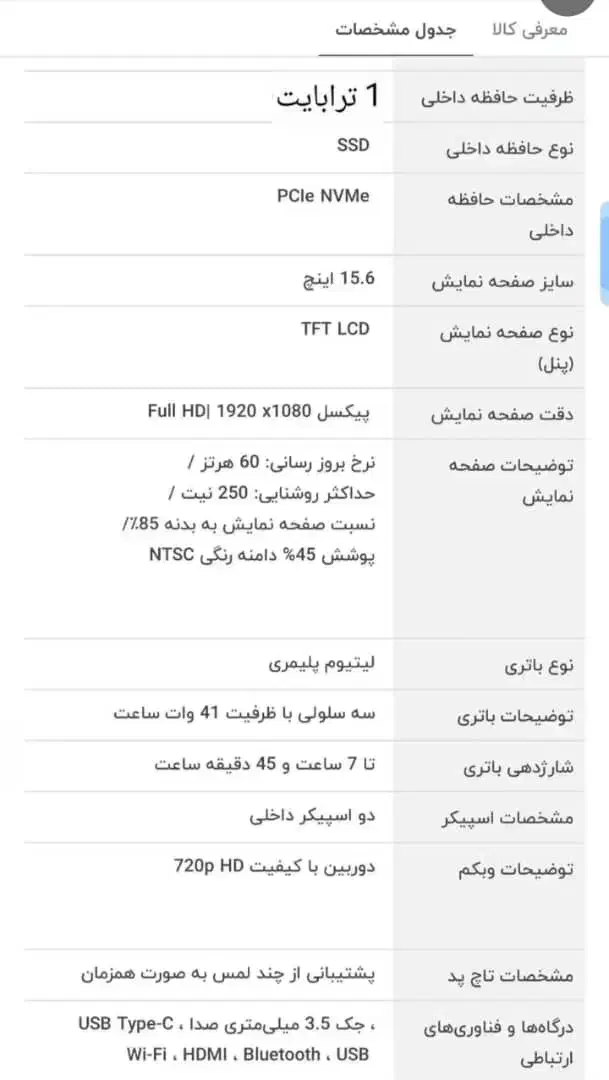
Task: Select the جدول مشخصات tab
Action: [x=395, y=29]
